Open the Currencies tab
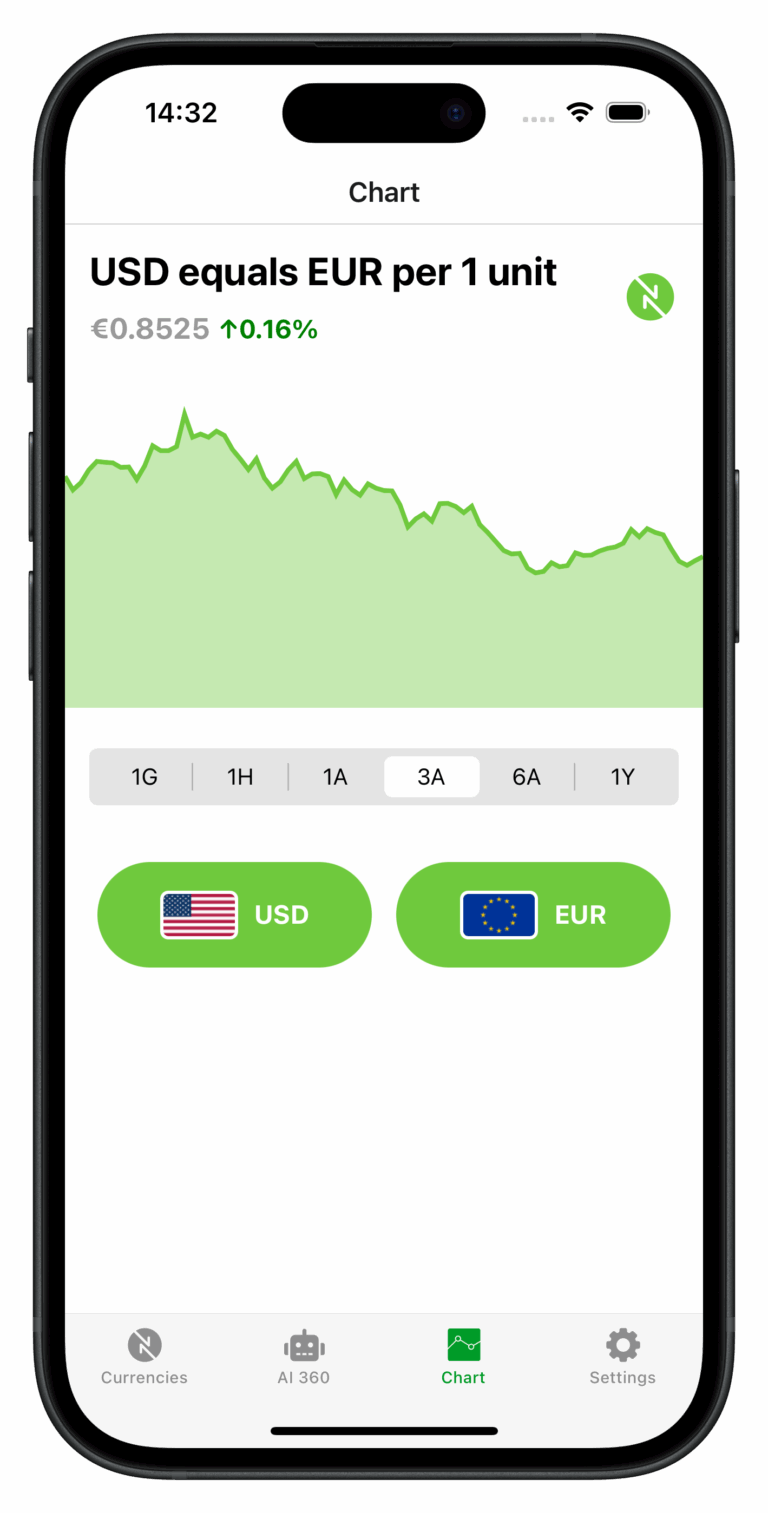The height and width of the screenshot is (1513, 768). (x=144, y=1357)
